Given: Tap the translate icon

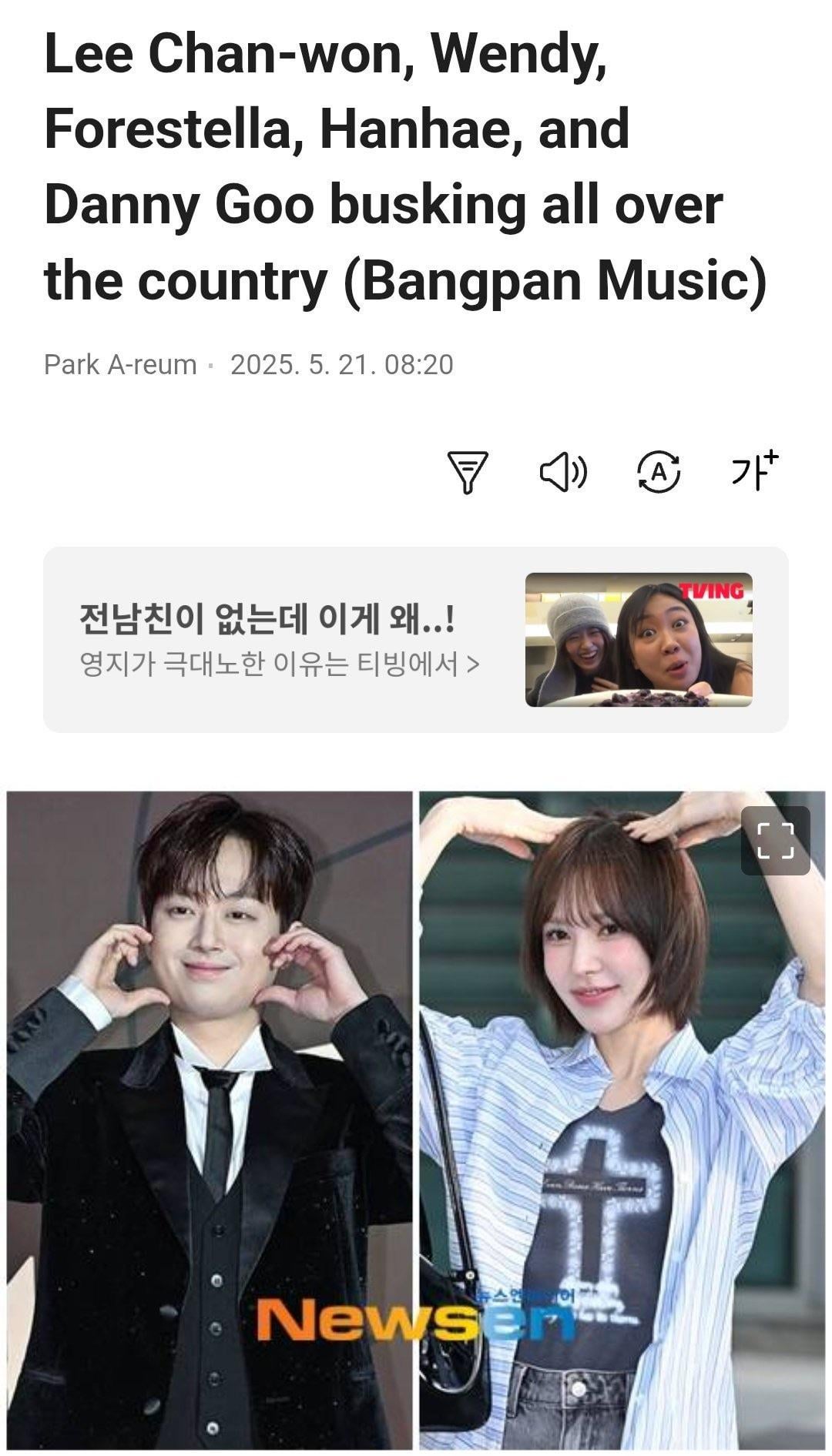Looking at the screenshot, I should click(659, 472).
